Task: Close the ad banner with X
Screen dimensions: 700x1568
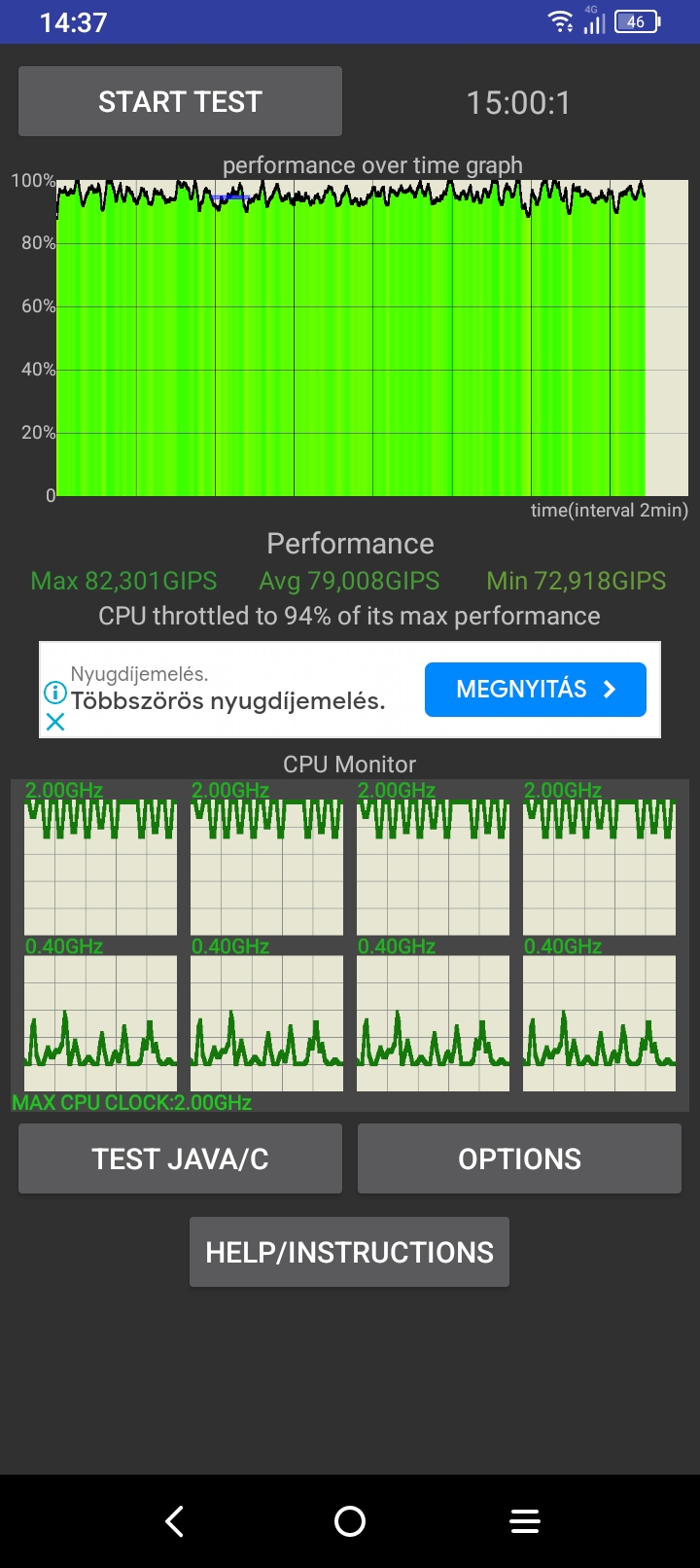Action: pyautogui.click(x=55, y=722)
